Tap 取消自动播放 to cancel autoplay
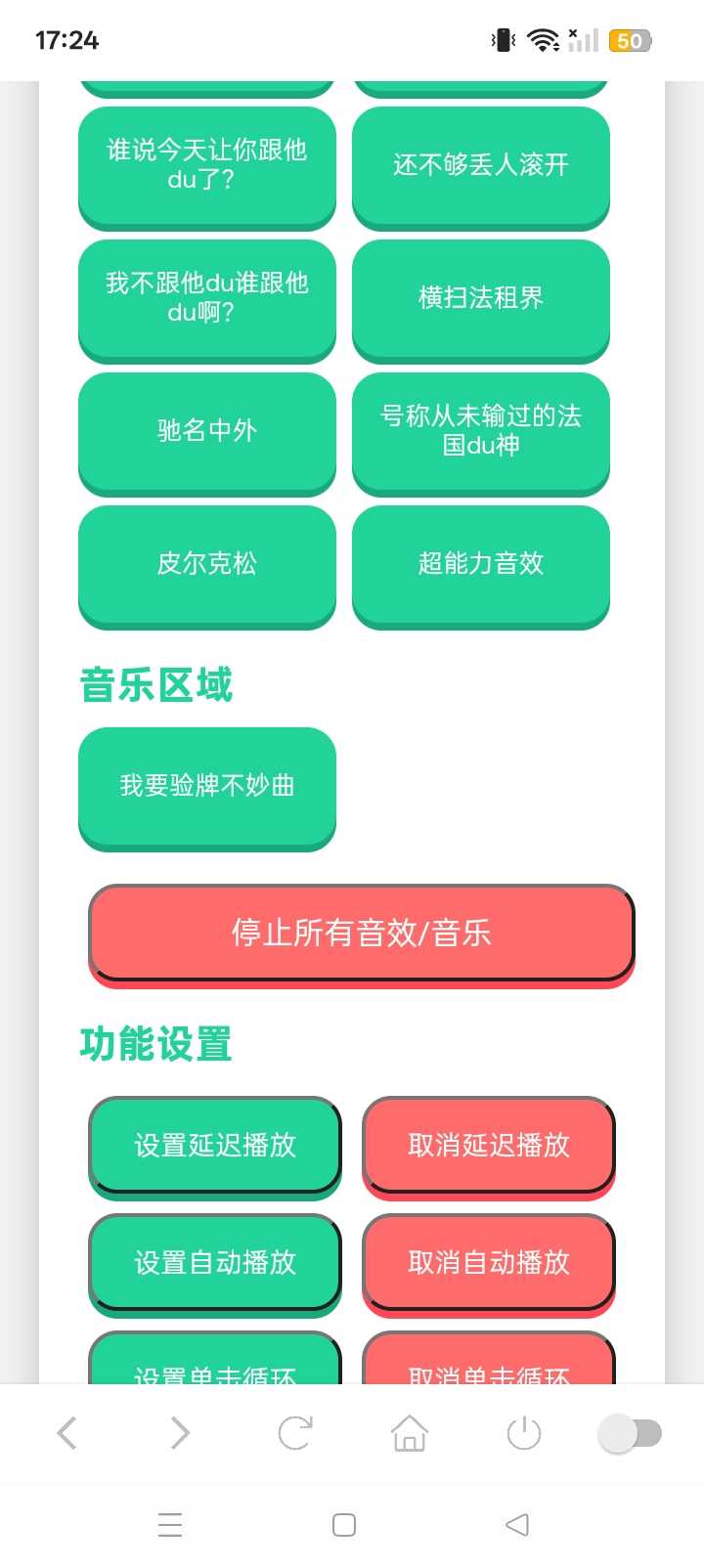704x1568 pixels. 489,1262
